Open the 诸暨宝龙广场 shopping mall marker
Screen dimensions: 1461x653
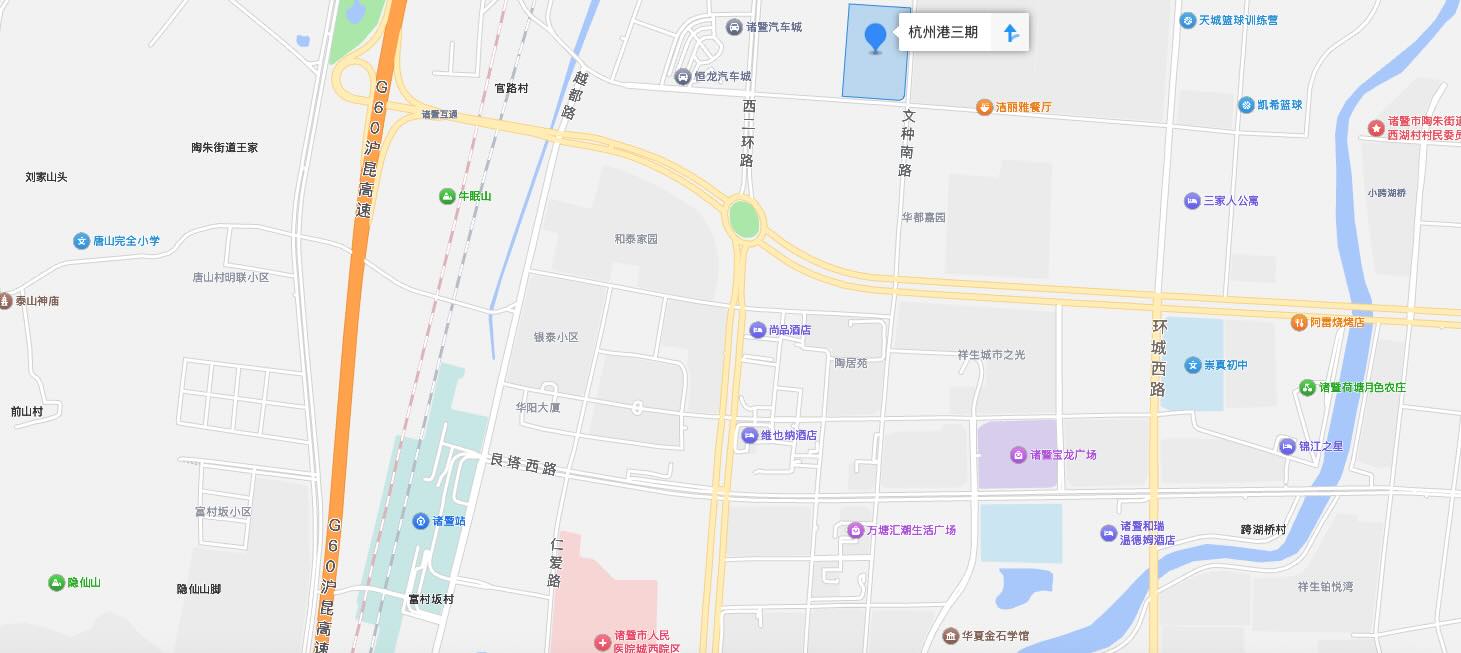coord(1018,455)
